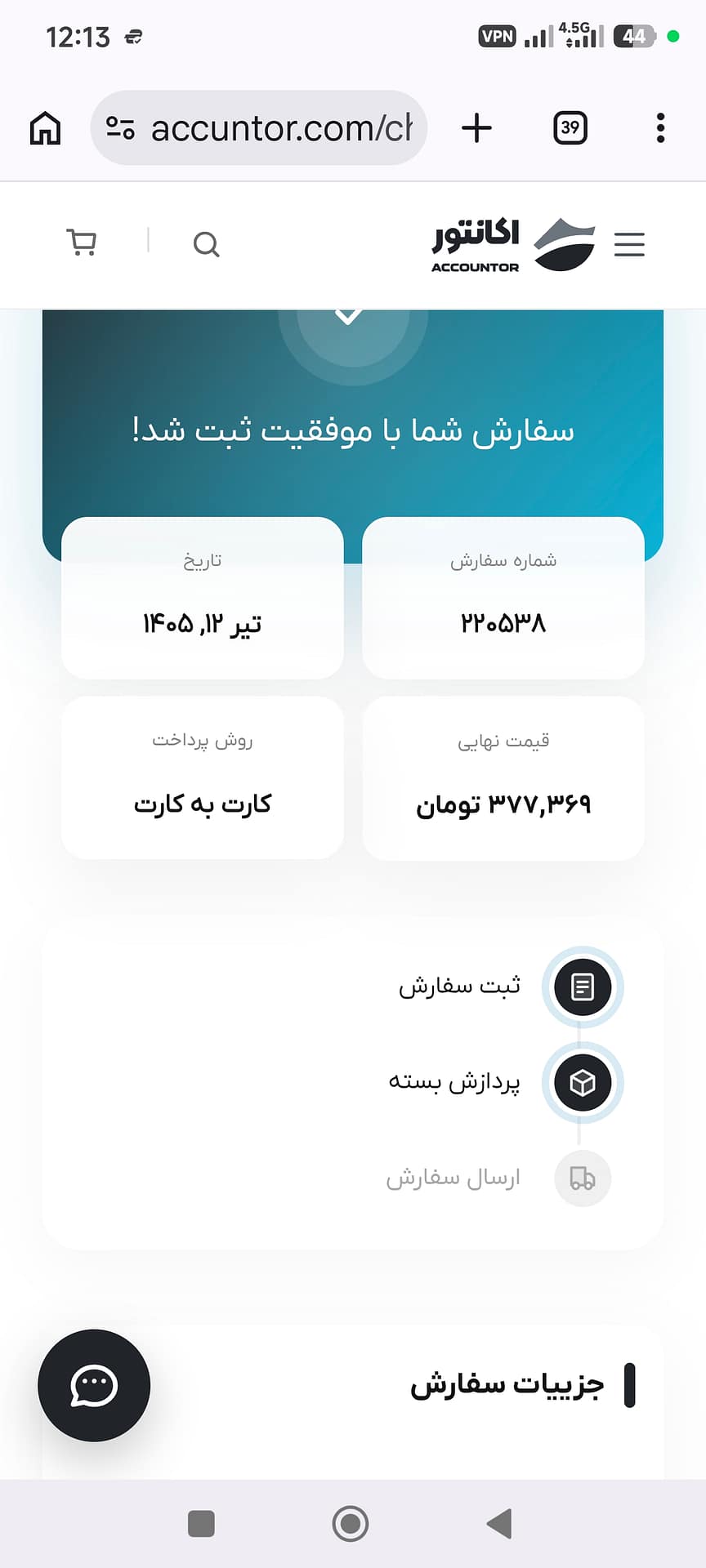Open a new browser tab
This screenshot has width=706, height=1568.
click(x=476, y=128)
